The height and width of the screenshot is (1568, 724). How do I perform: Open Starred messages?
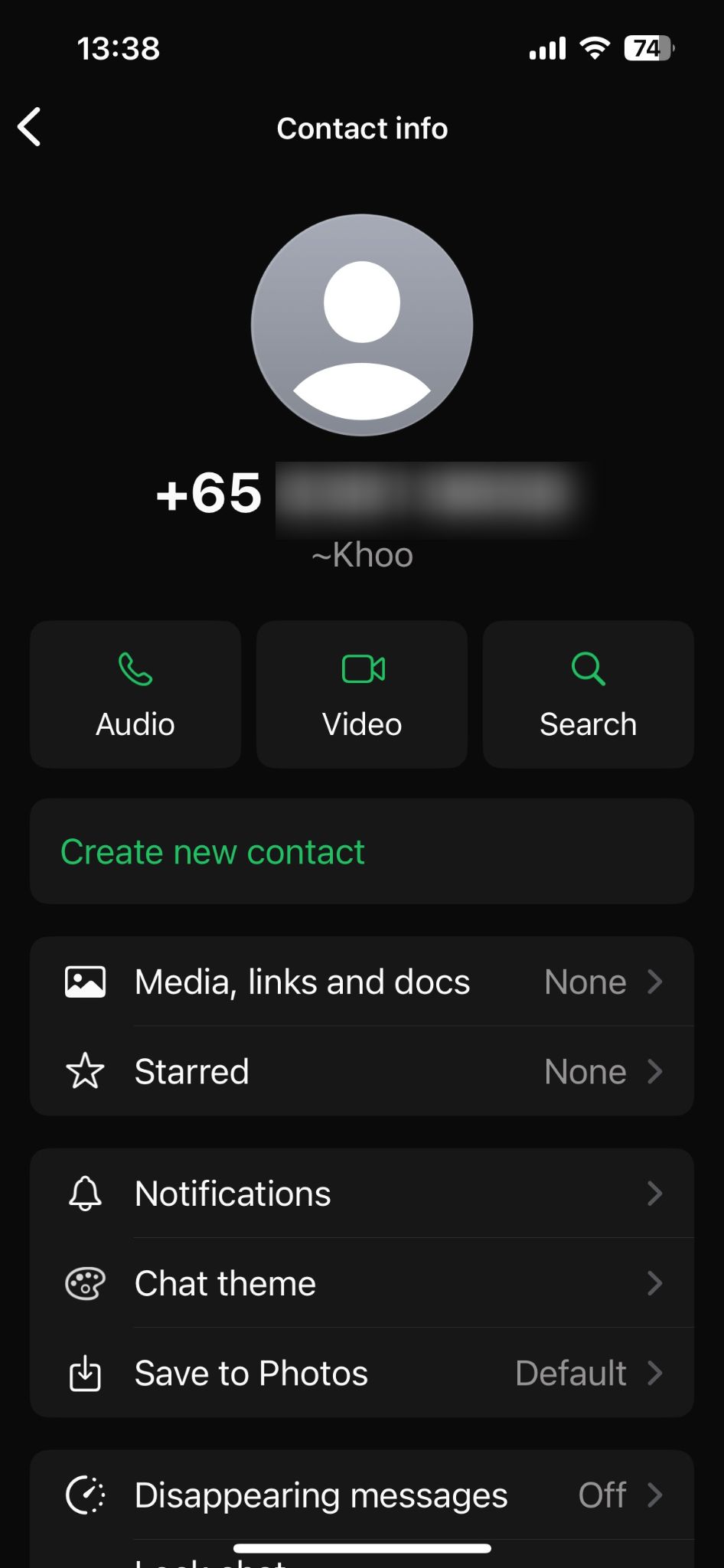coord(362,1071)
